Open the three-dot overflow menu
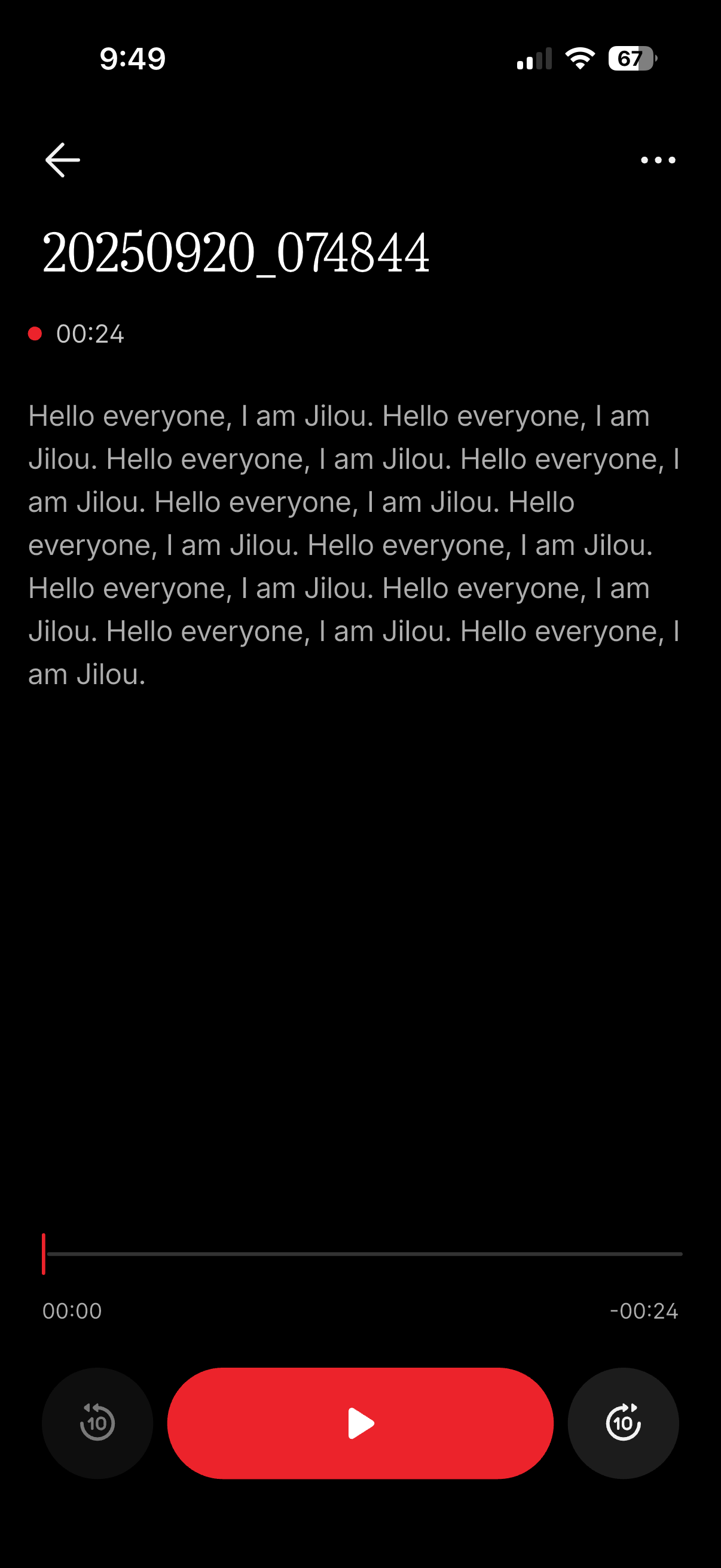 coord(658,160)
